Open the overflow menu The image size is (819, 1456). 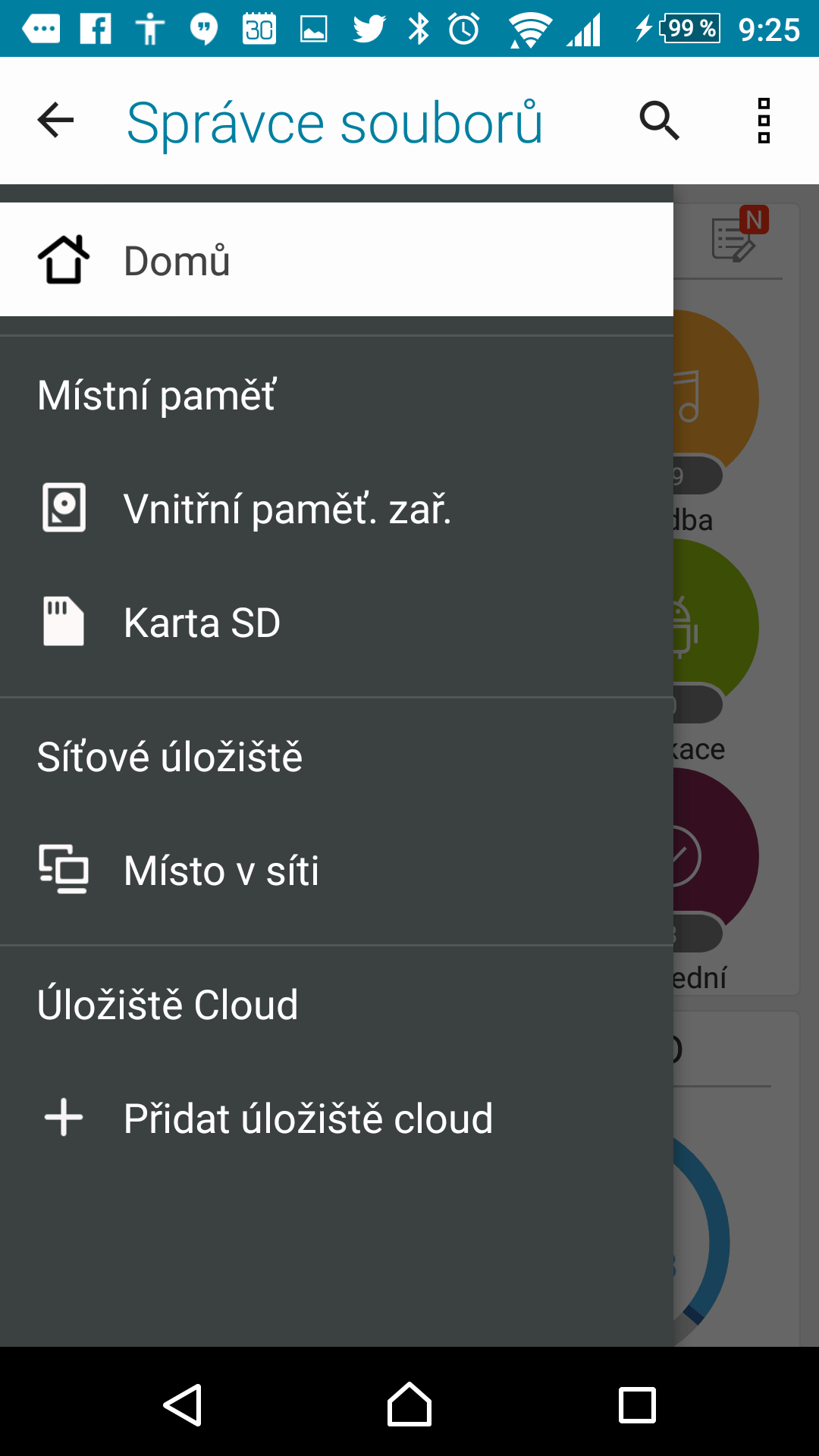[x=764, y=121]
